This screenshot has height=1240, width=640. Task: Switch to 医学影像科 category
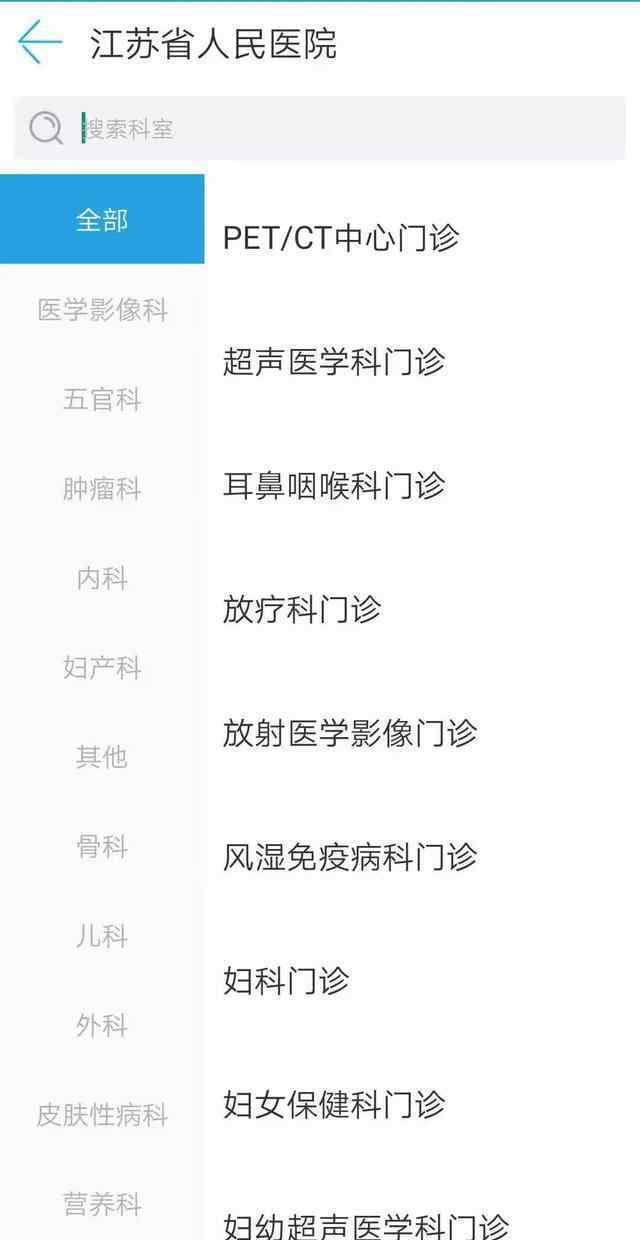[x=102, y=310]
